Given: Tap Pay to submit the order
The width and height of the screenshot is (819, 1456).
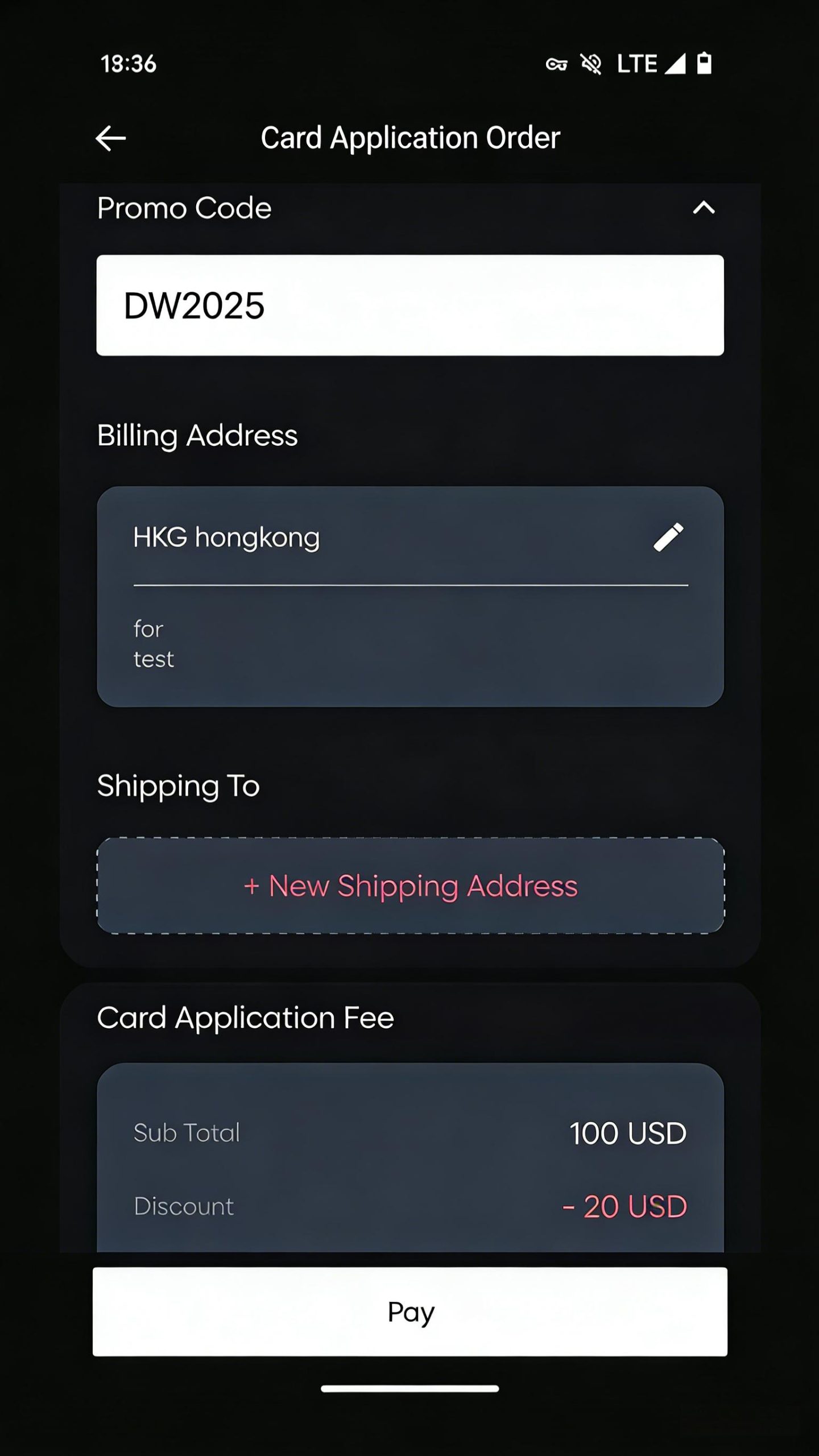Looking at the screenshot, I should click(409, 1312).
